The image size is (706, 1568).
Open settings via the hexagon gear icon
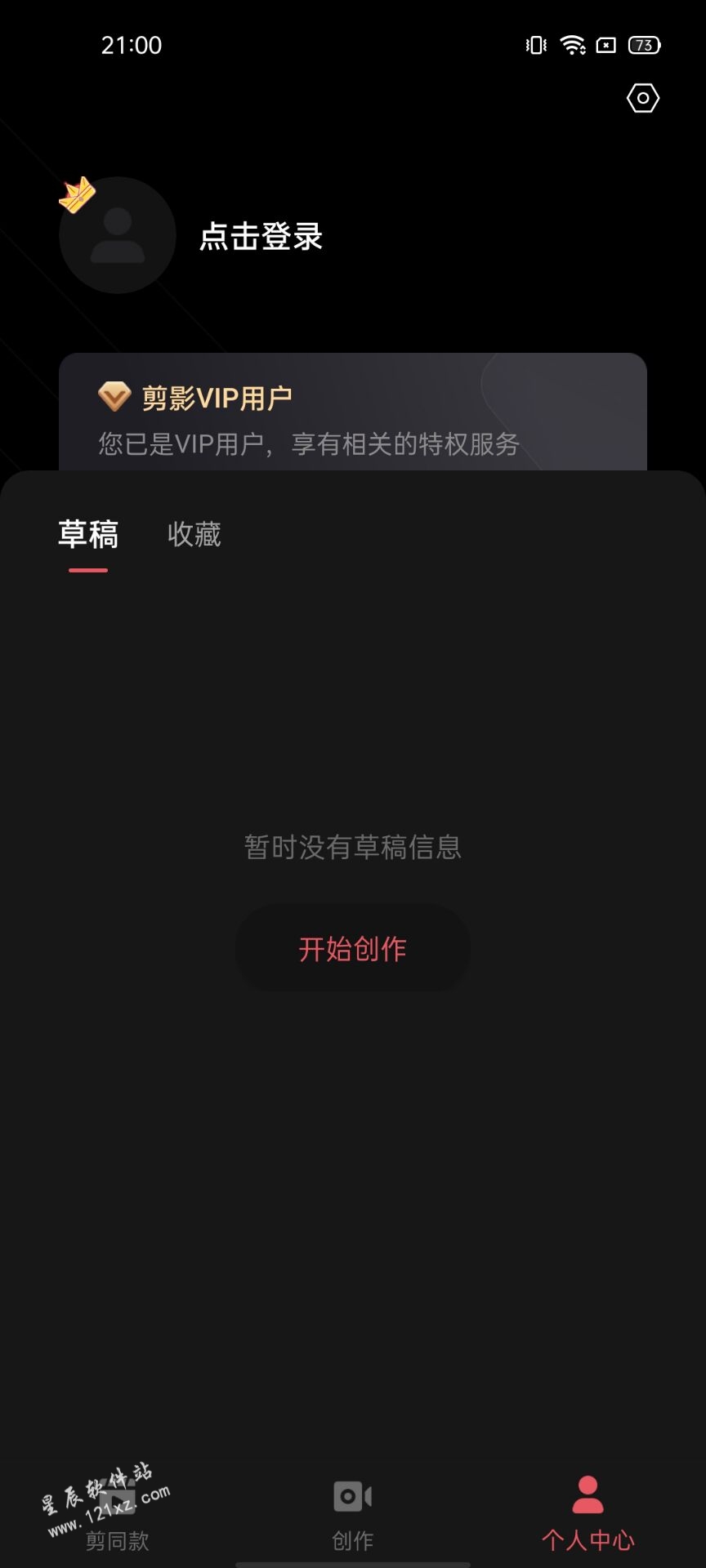(x=643, y=98)
